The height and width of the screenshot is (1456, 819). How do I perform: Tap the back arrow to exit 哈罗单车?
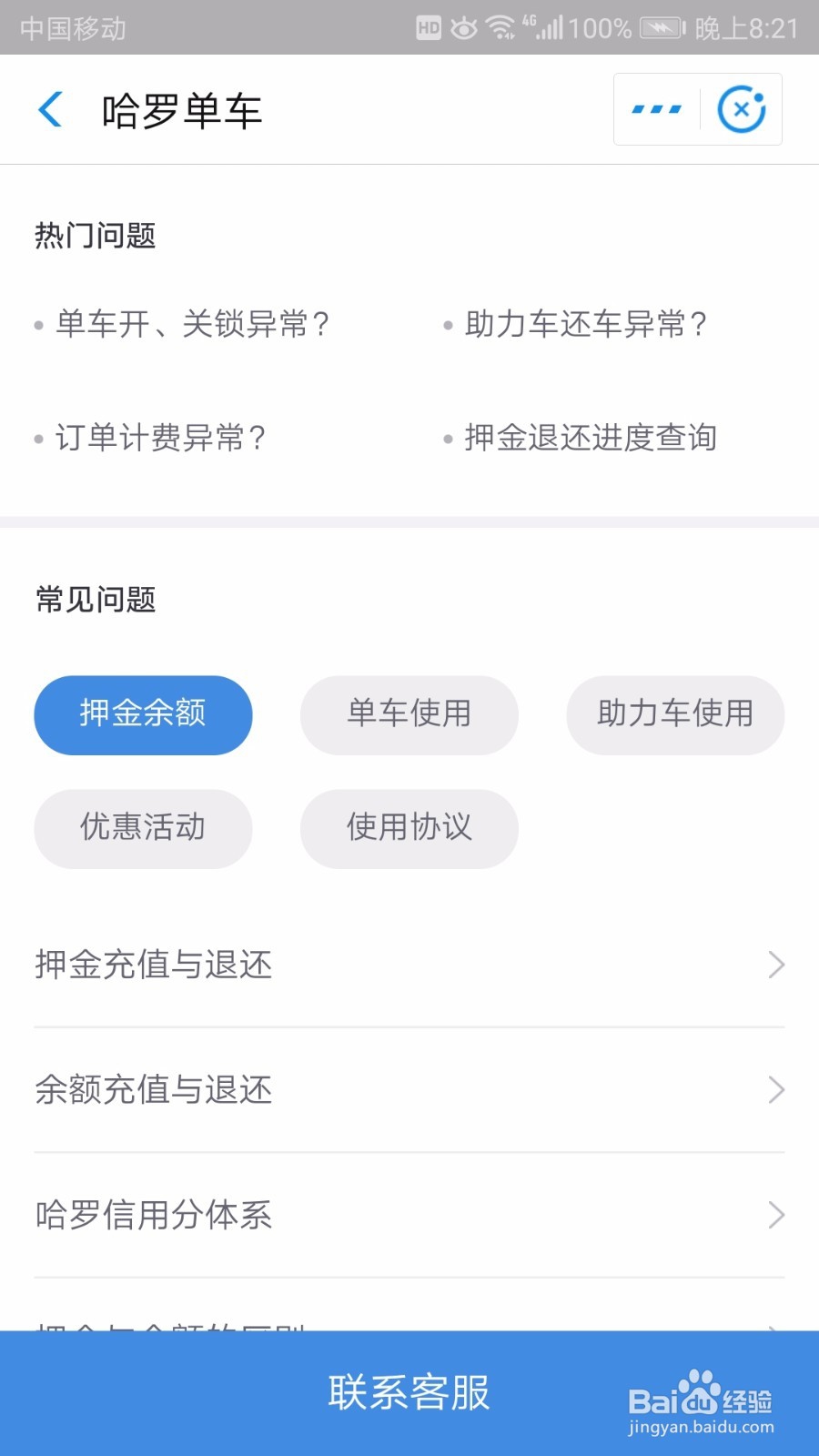[x=50, y=109]
